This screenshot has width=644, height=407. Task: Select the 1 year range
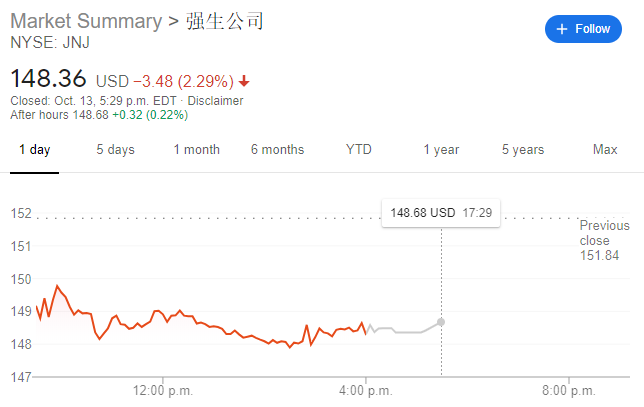click(x=440, y=149)
